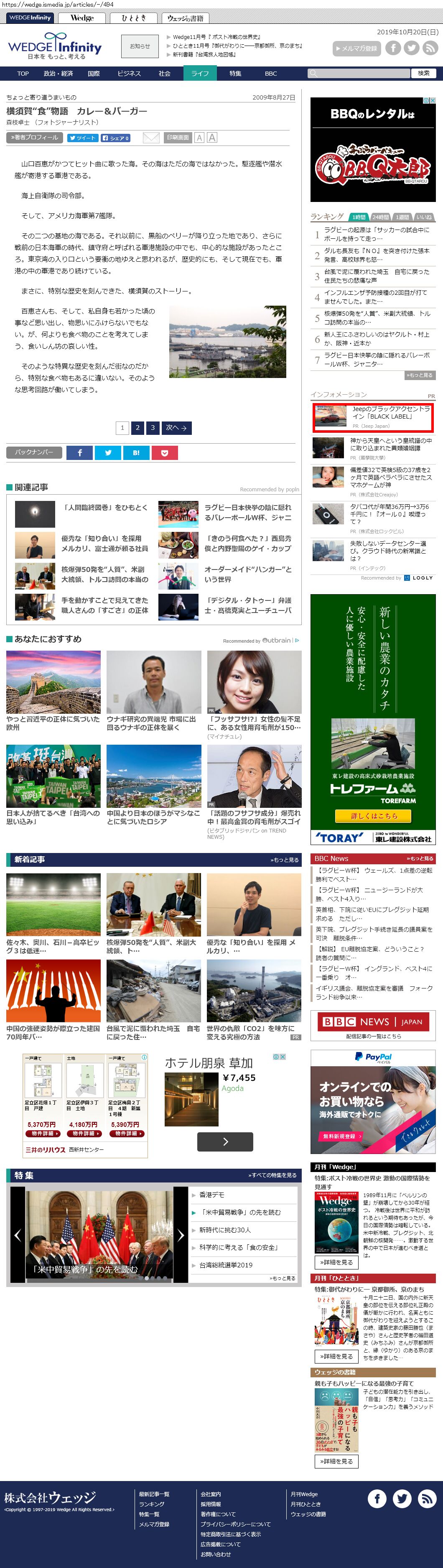The width and height of the screenshot is (443, 1568).
Task: Open related article 「人間臨終図巻」をひもとく
Action: [x=104, y=508]
